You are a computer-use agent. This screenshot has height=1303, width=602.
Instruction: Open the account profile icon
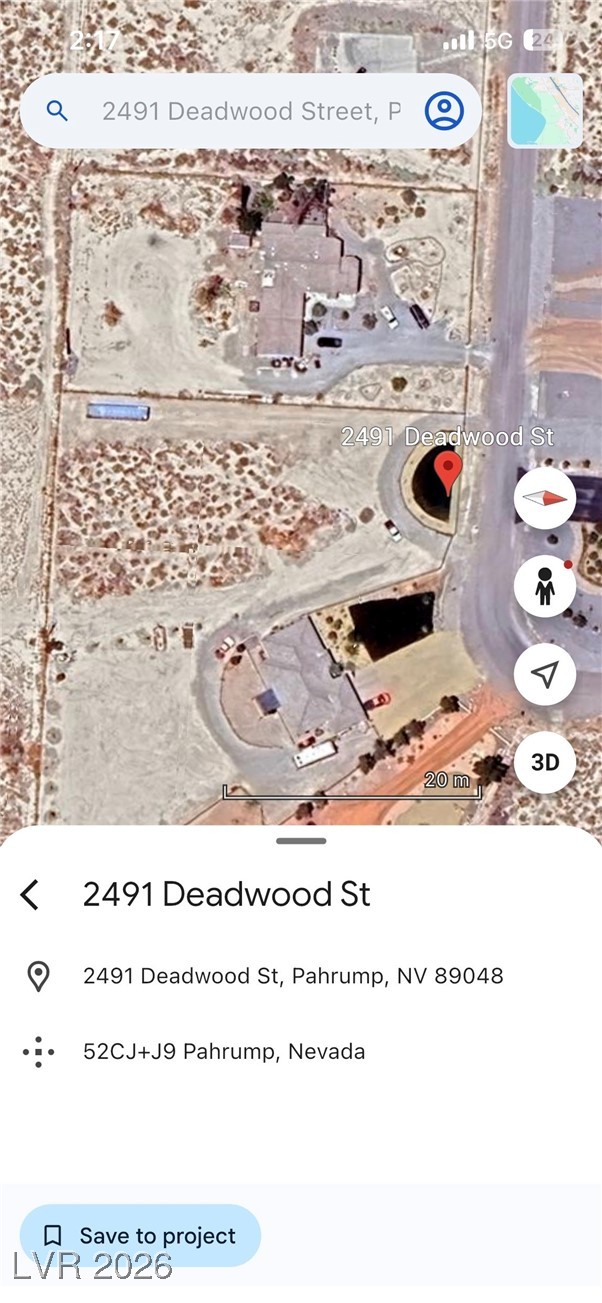(x=444, y=111)
